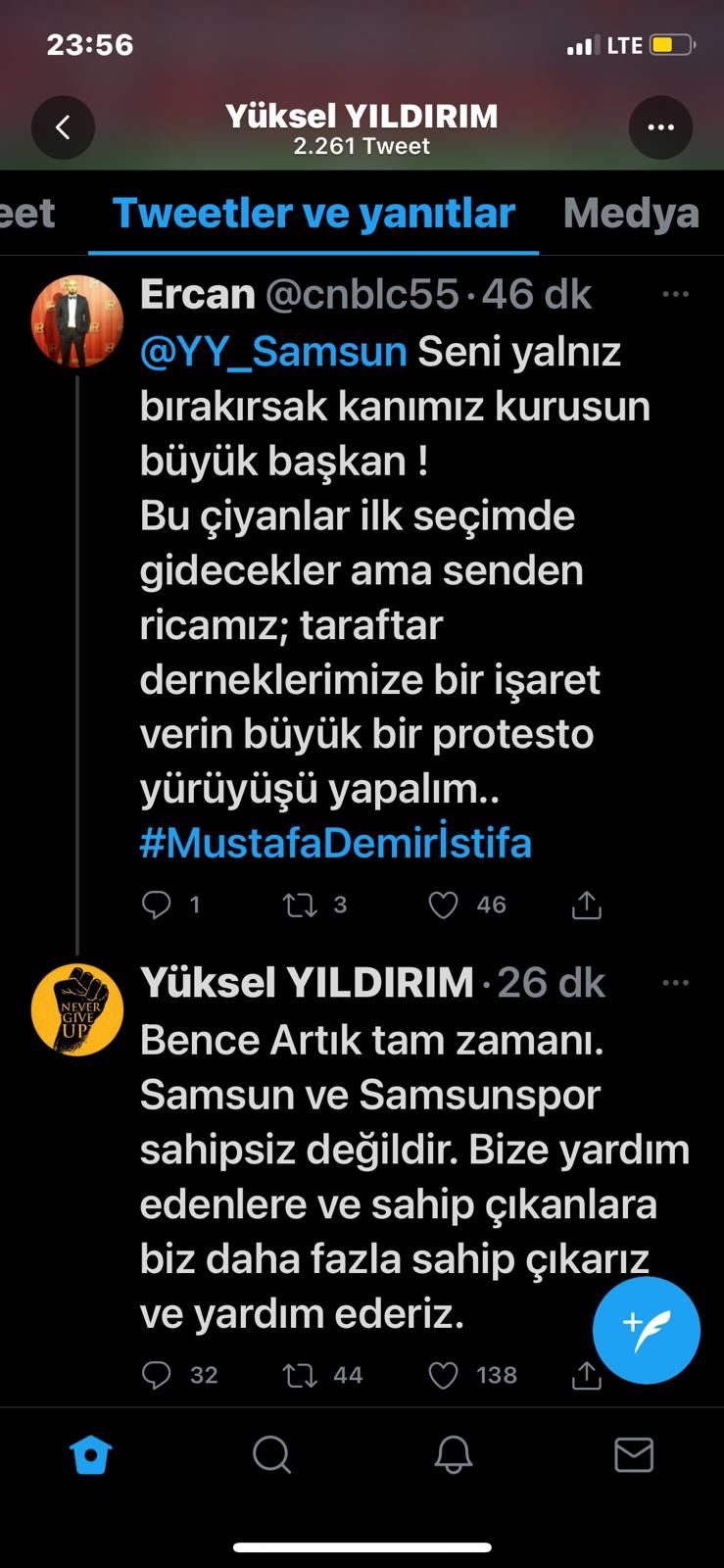Share Ercan's tweet
724x1568 pixels.
point(587,905)
